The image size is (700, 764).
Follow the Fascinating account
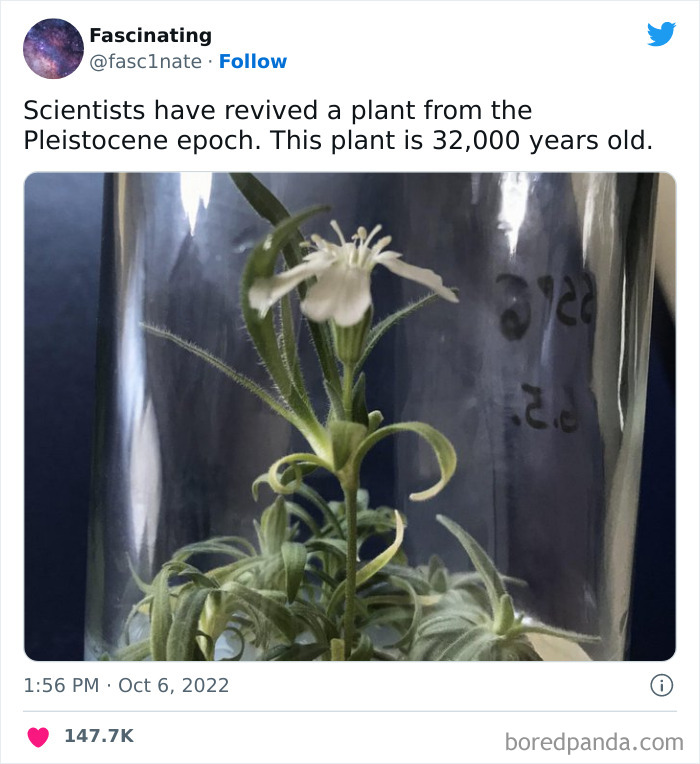pos(253,61)
